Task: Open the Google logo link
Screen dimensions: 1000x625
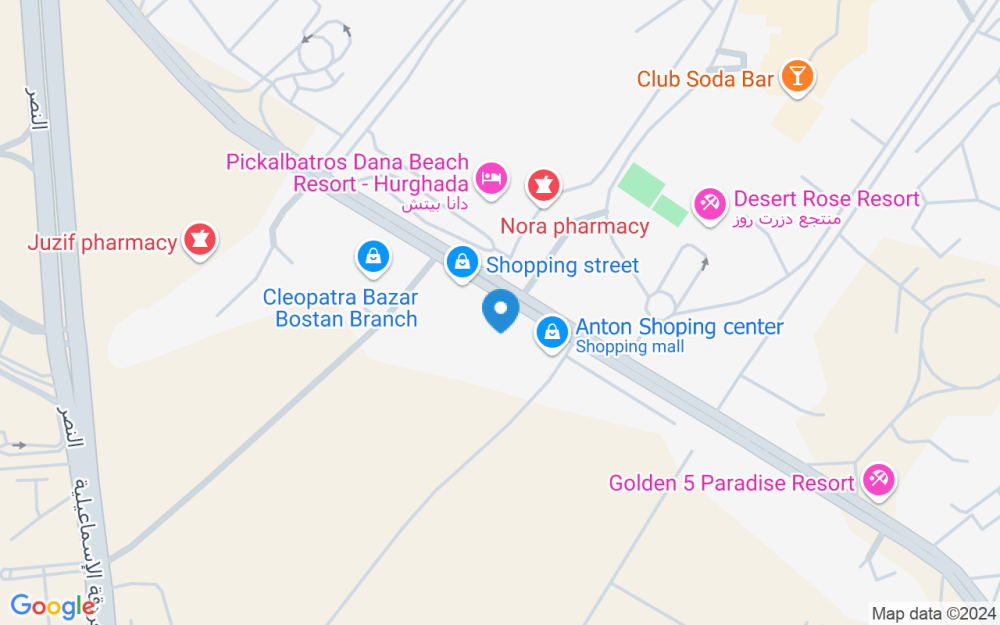Action: click(52, 606)
